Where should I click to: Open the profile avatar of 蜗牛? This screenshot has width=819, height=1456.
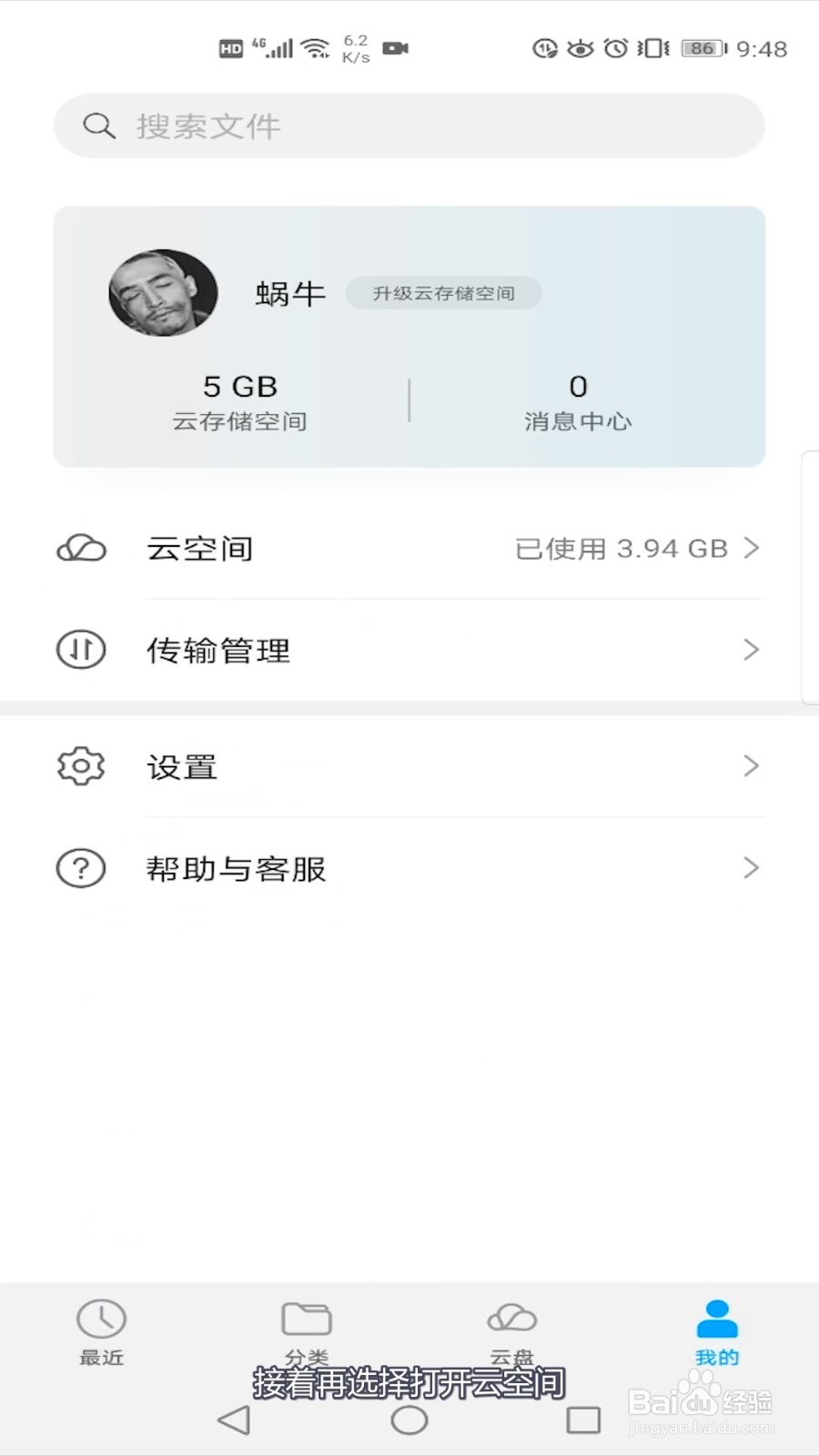[163, 293]
